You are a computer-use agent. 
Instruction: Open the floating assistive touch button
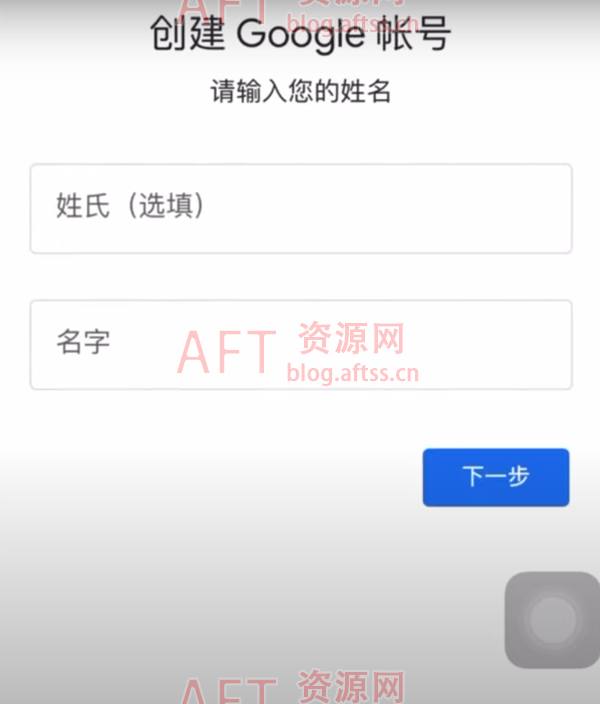552,621
